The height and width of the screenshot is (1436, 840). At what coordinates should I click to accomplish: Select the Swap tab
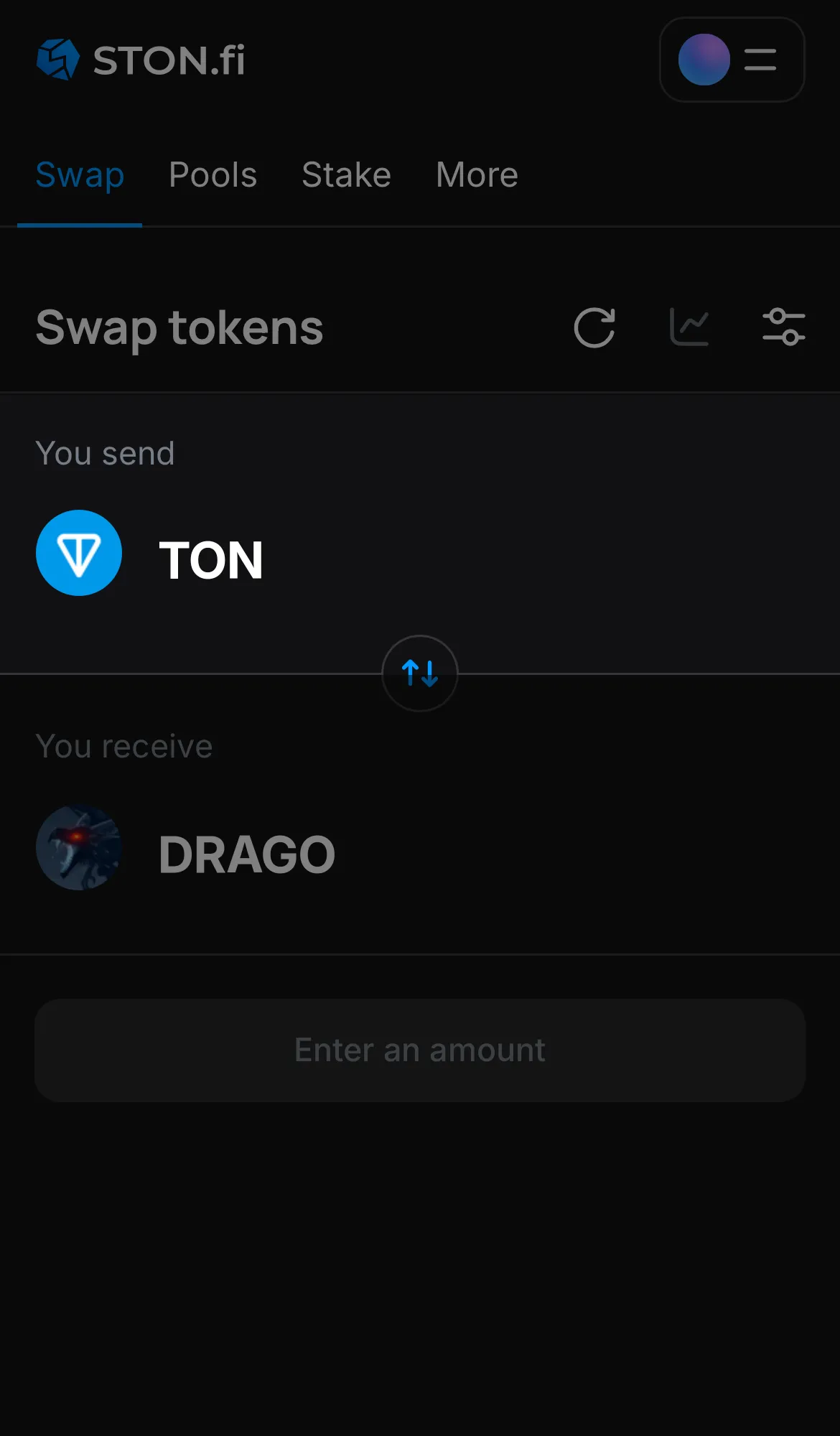pos(80,174)
